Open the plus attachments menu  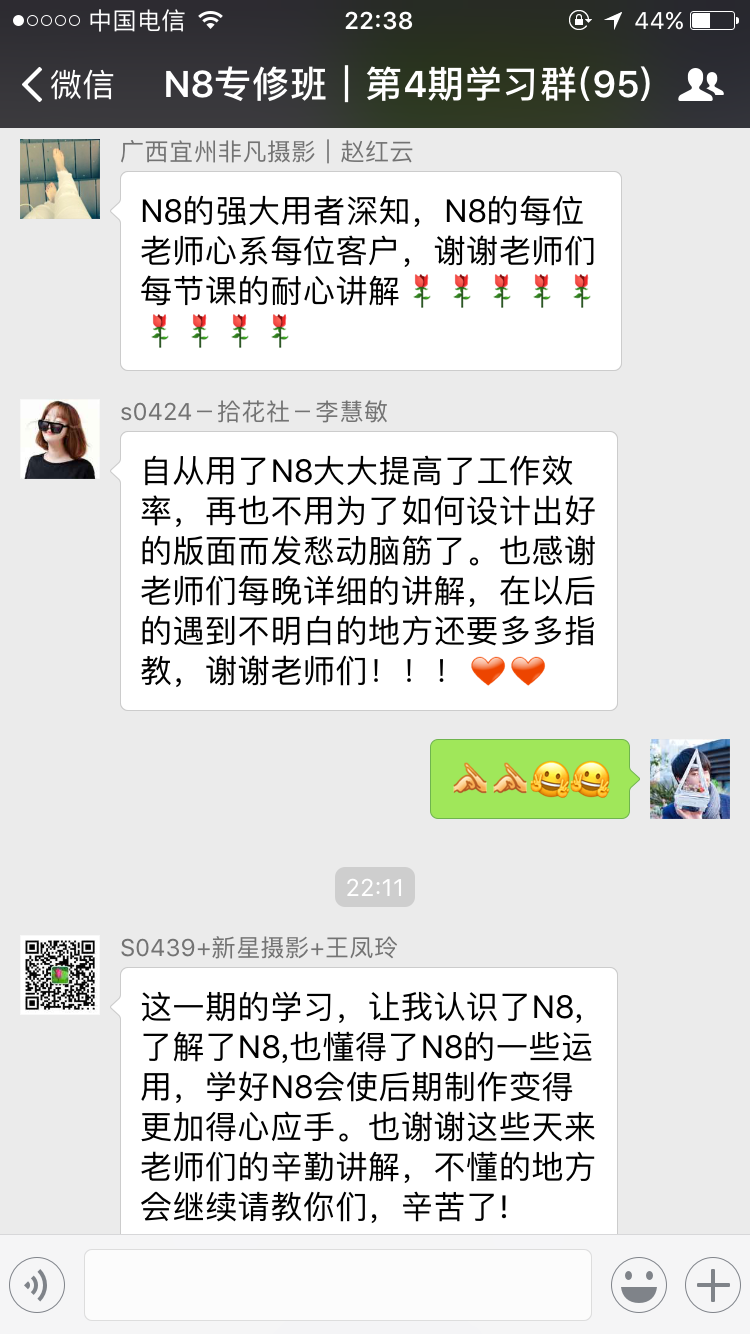point(712,1284)
